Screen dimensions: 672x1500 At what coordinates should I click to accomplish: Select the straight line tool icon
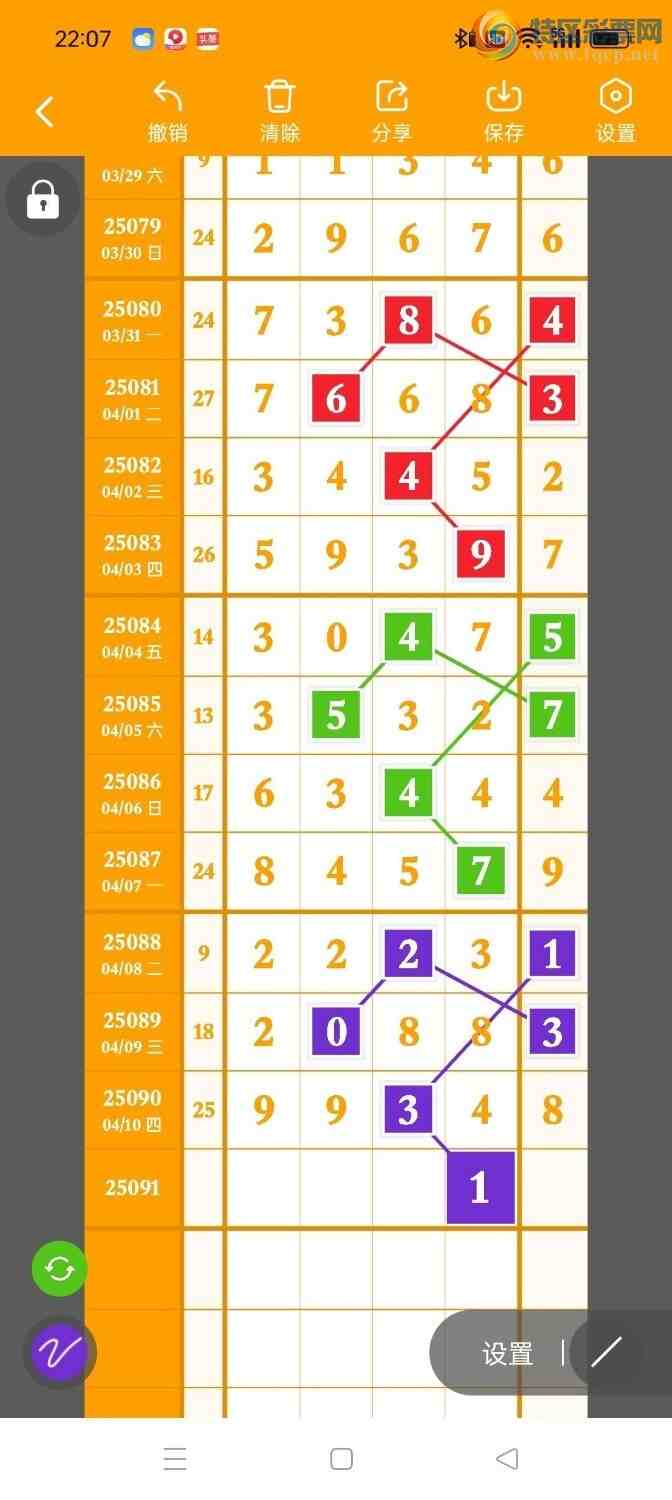[606, 1353]
